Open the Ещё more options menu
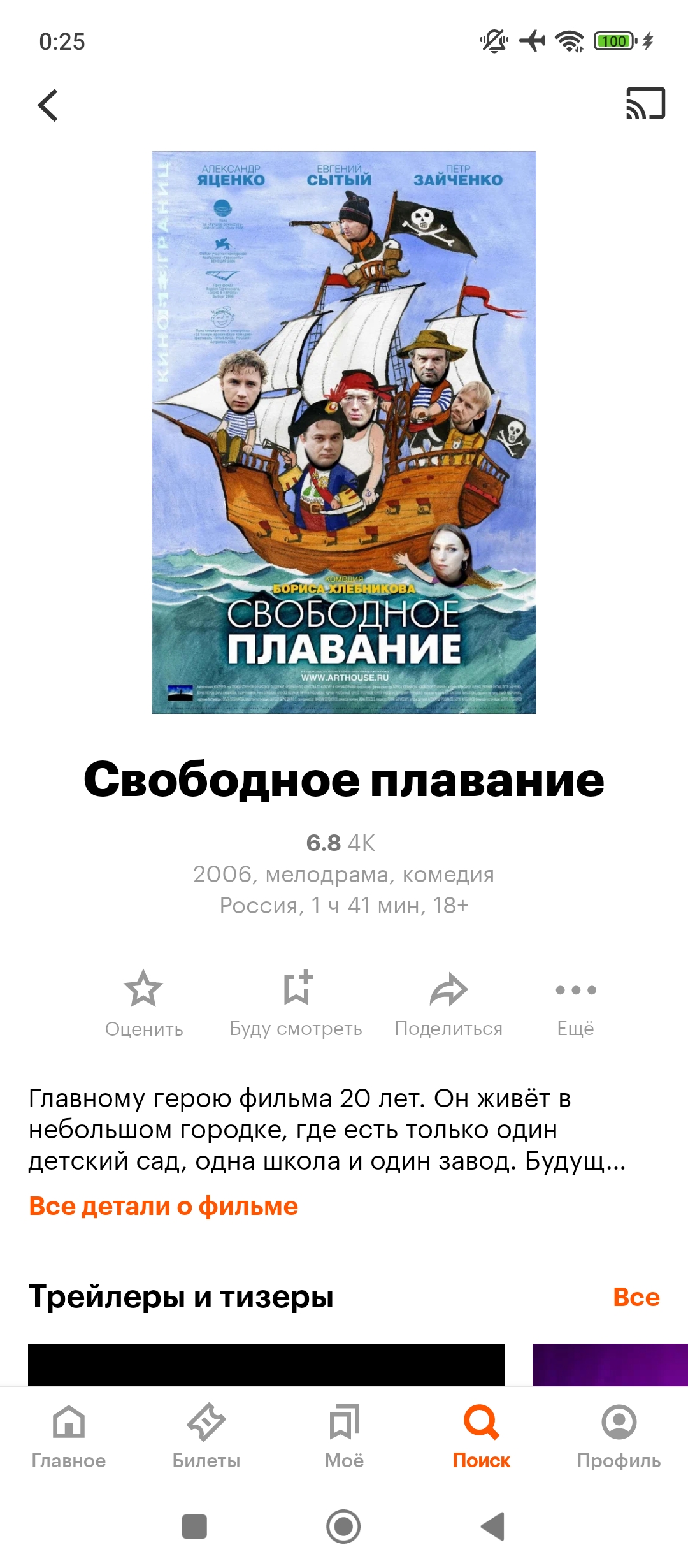The width and height of the screenshot is (688, 1568). click(x=575, y=1001)
